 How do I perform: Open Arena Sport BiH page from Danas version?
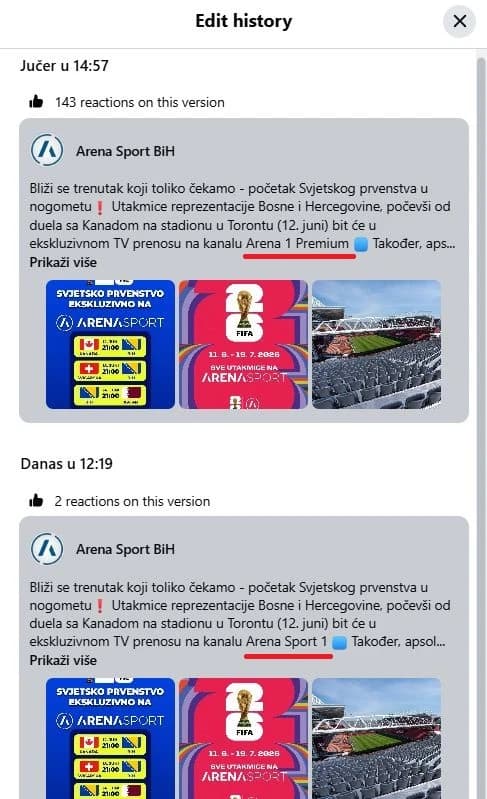[125, 549]
